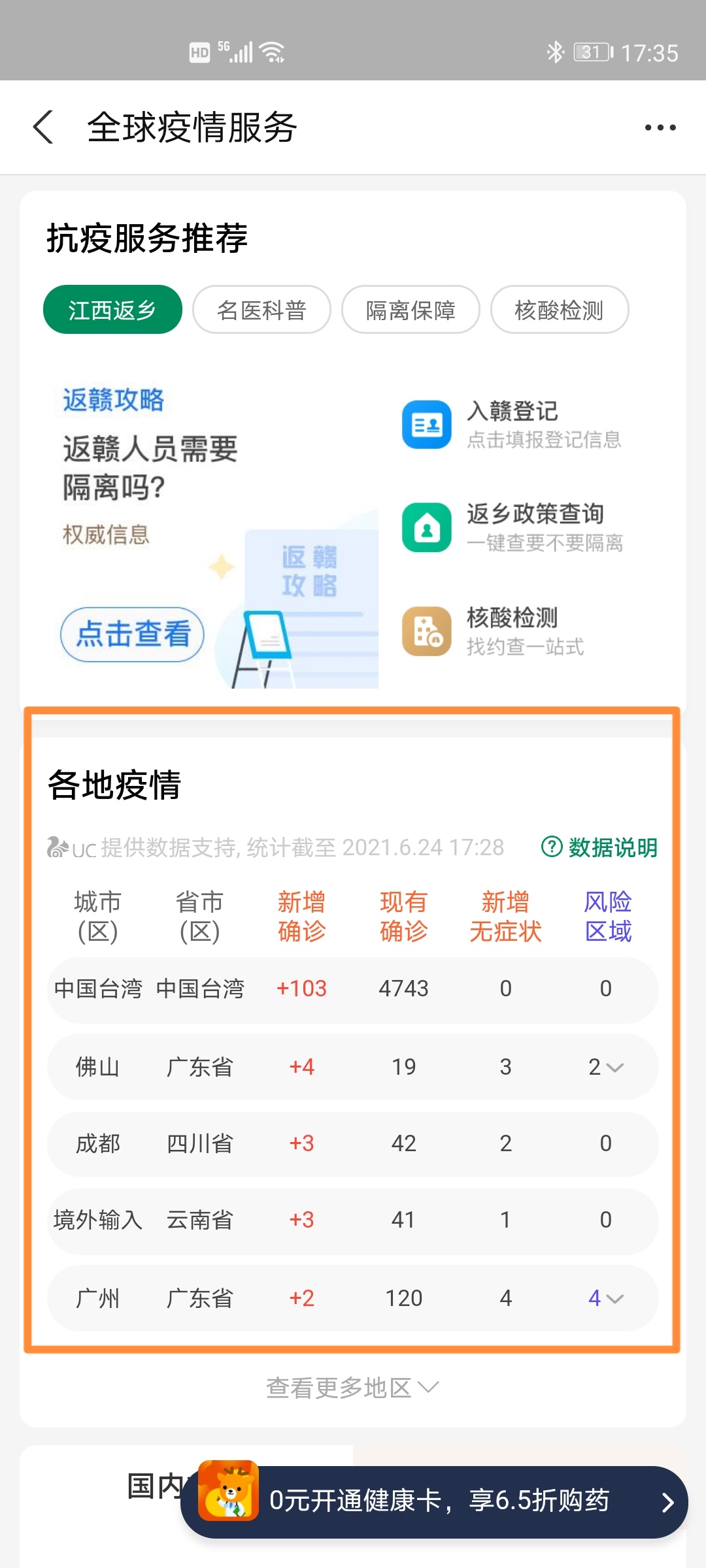Click the UC squirrel data provider icon
This screenshot has height=1568, width=706.
[x=57, y=847]
